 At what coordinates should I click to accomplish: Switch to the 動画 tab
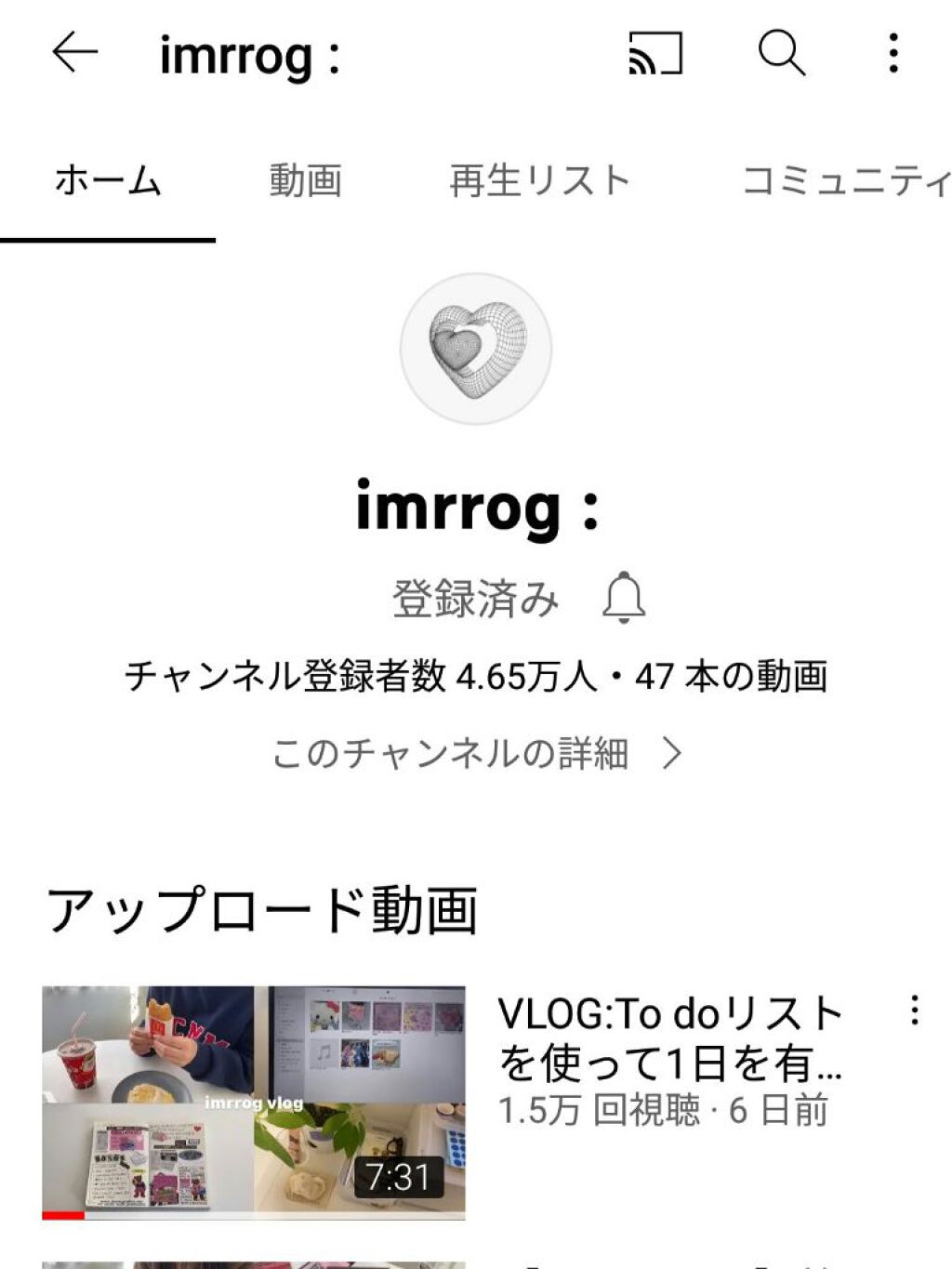click(x=305, y=180)
